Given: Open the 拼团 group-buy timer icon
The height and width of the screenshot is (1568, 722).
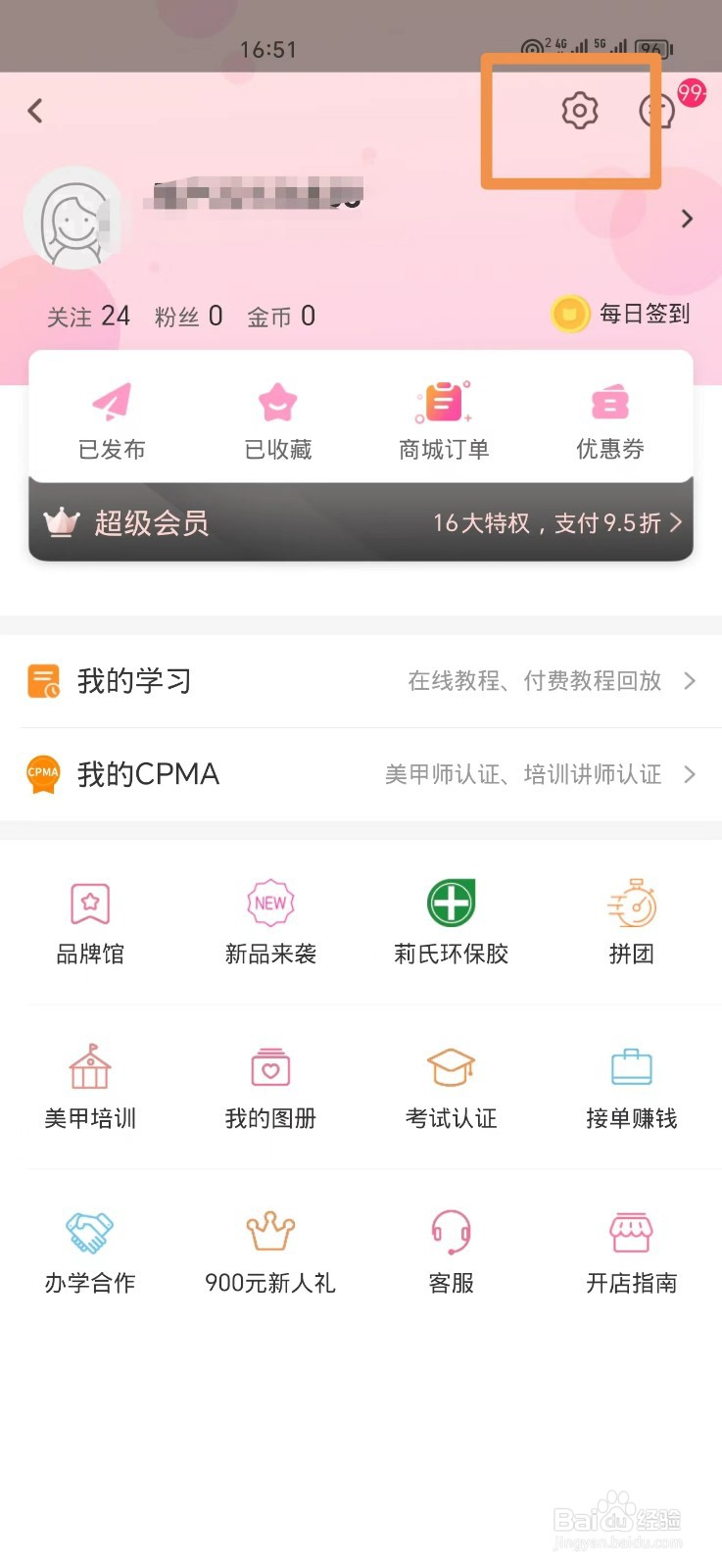Looking at the screenshot, I should coord(631,903).
